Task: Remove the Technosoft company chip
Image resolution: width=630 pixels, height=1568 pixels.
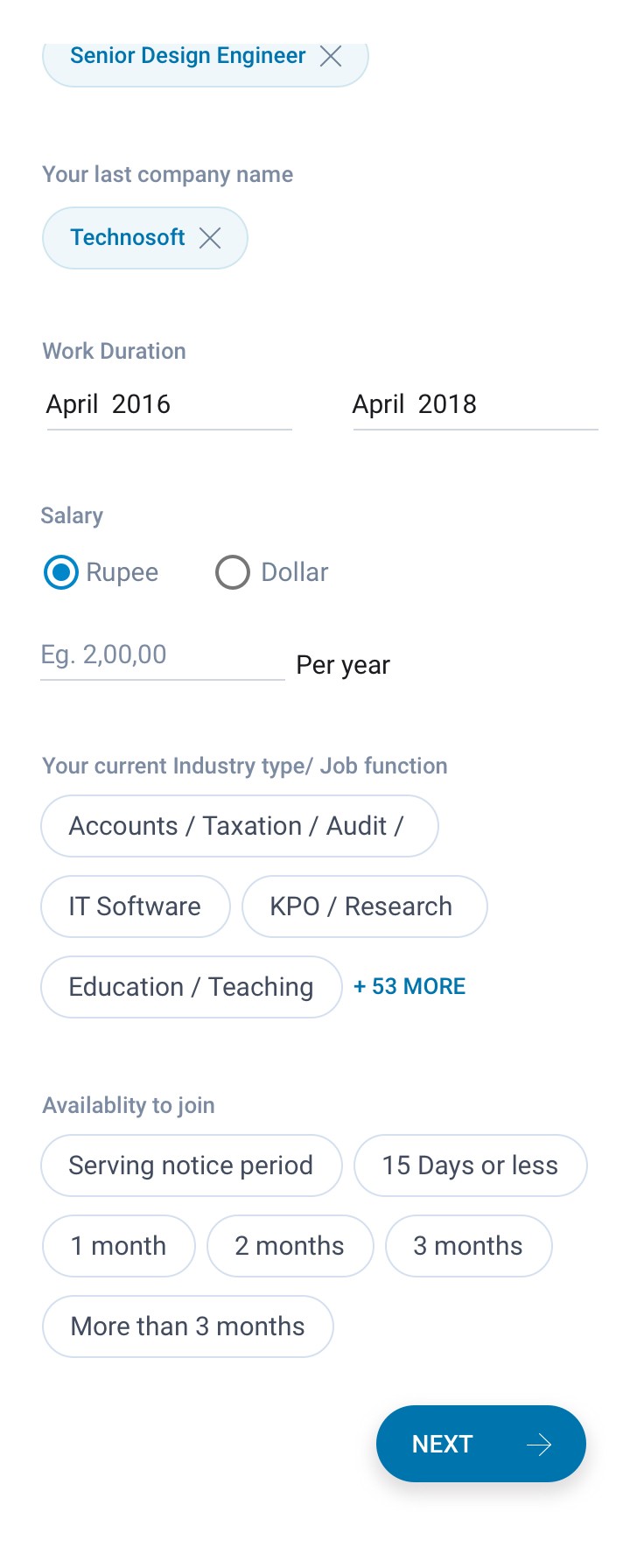Action: pos(210,238)
